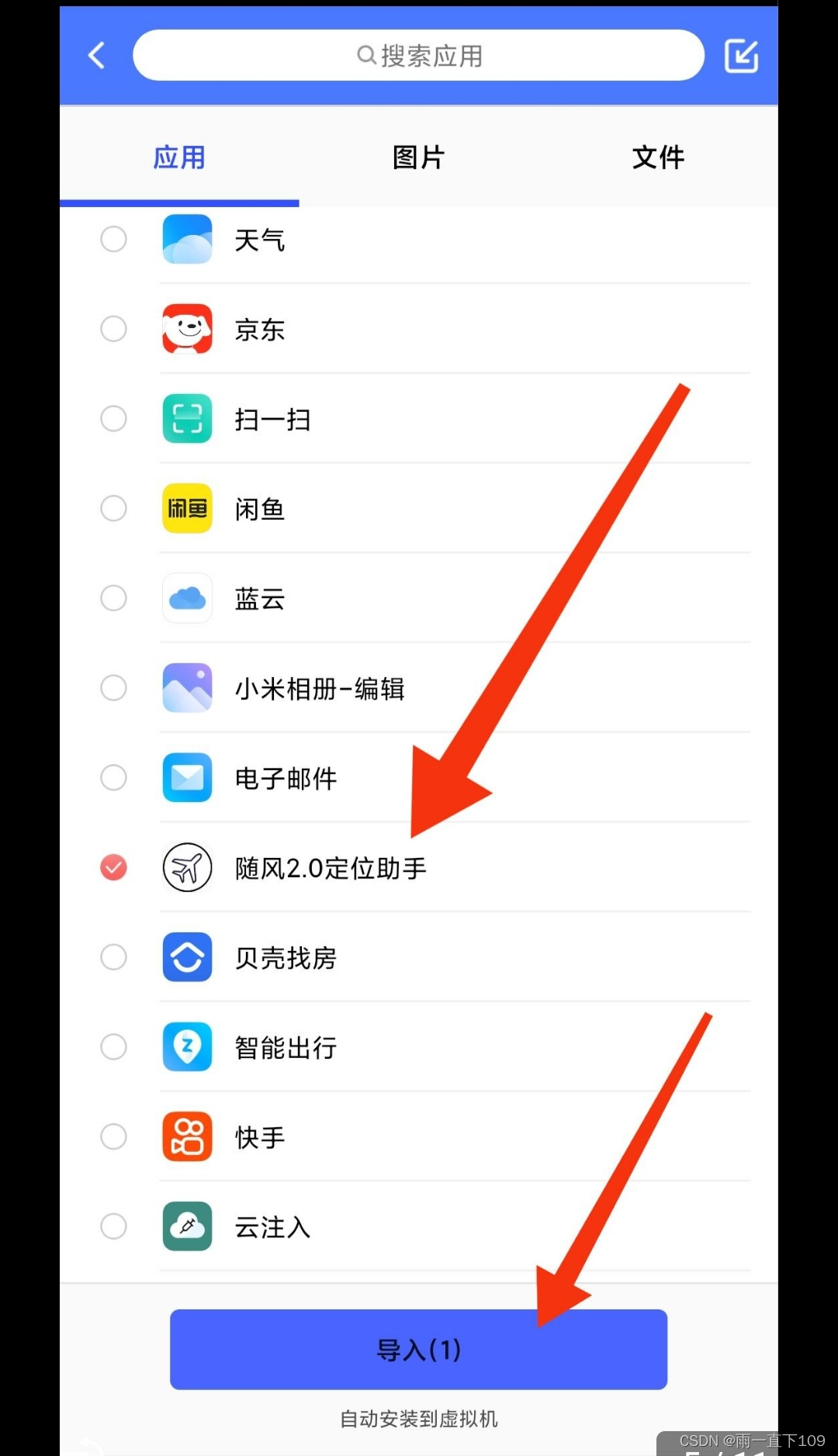Open the edit icon in the top bar

coord(741,56)
